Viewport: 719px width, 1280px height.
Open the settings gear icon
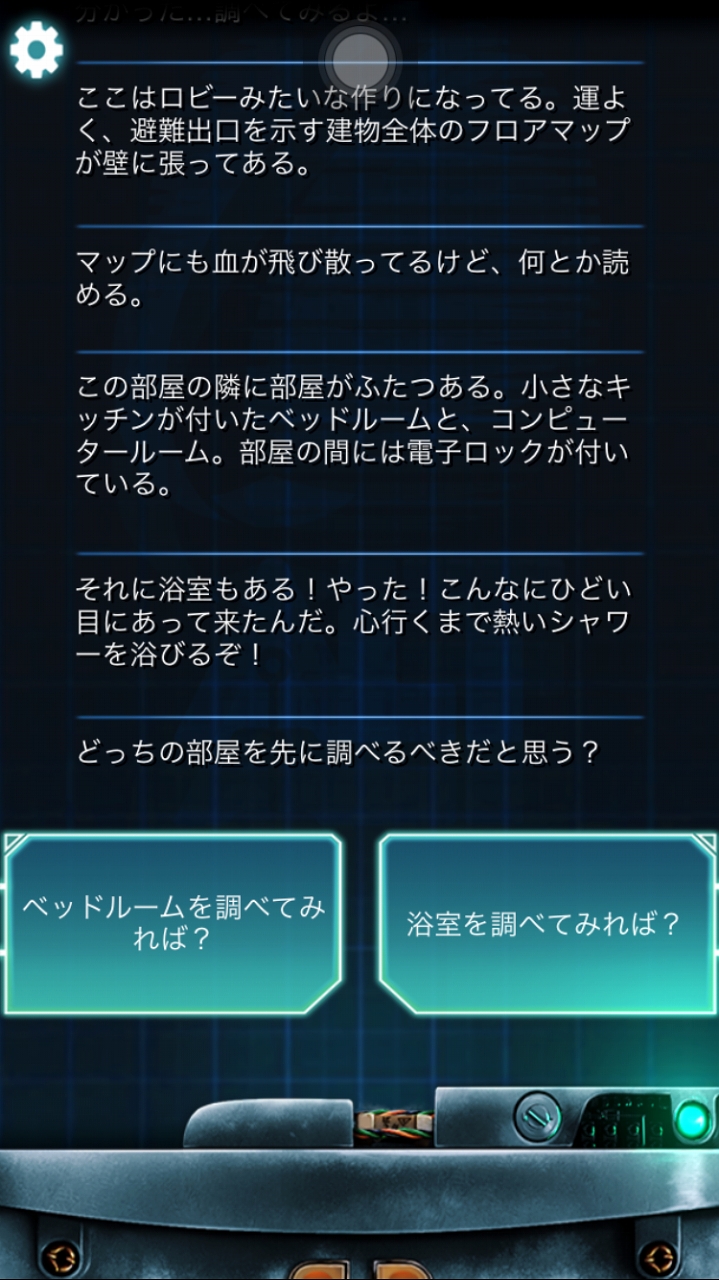36,49
